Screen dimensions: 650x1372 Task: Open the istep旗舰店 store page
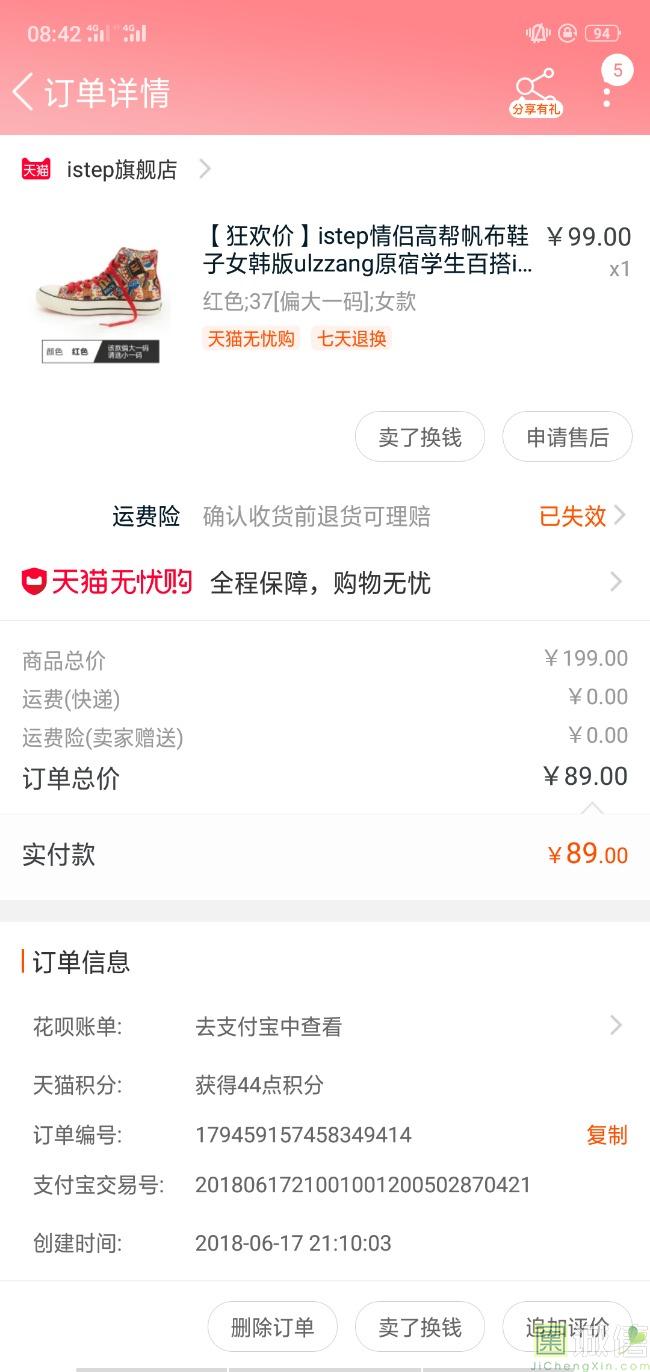(x=122, y=170)
